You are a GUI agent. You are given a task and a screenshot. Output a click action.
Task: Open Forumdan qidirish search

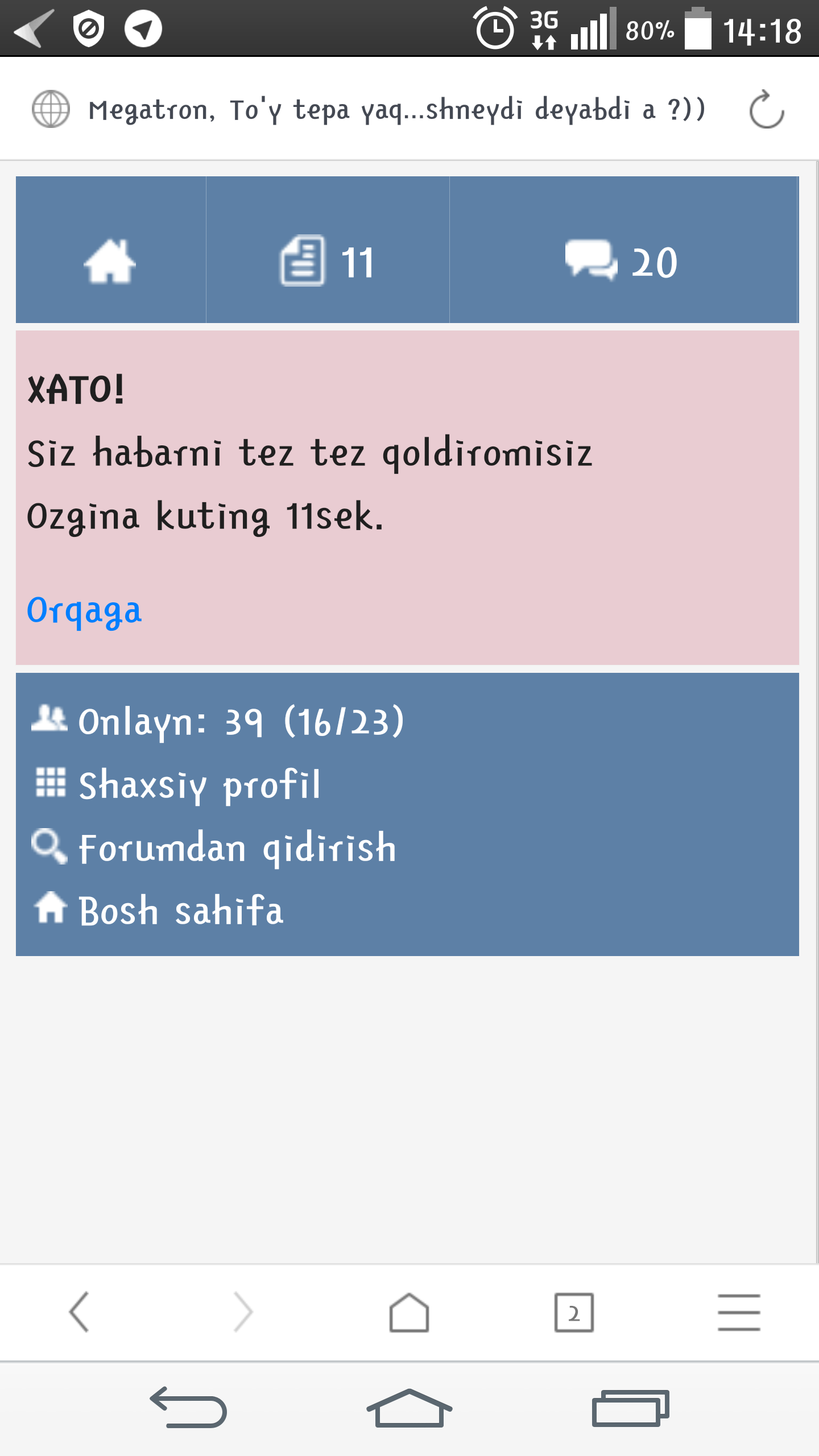(237, 848)
